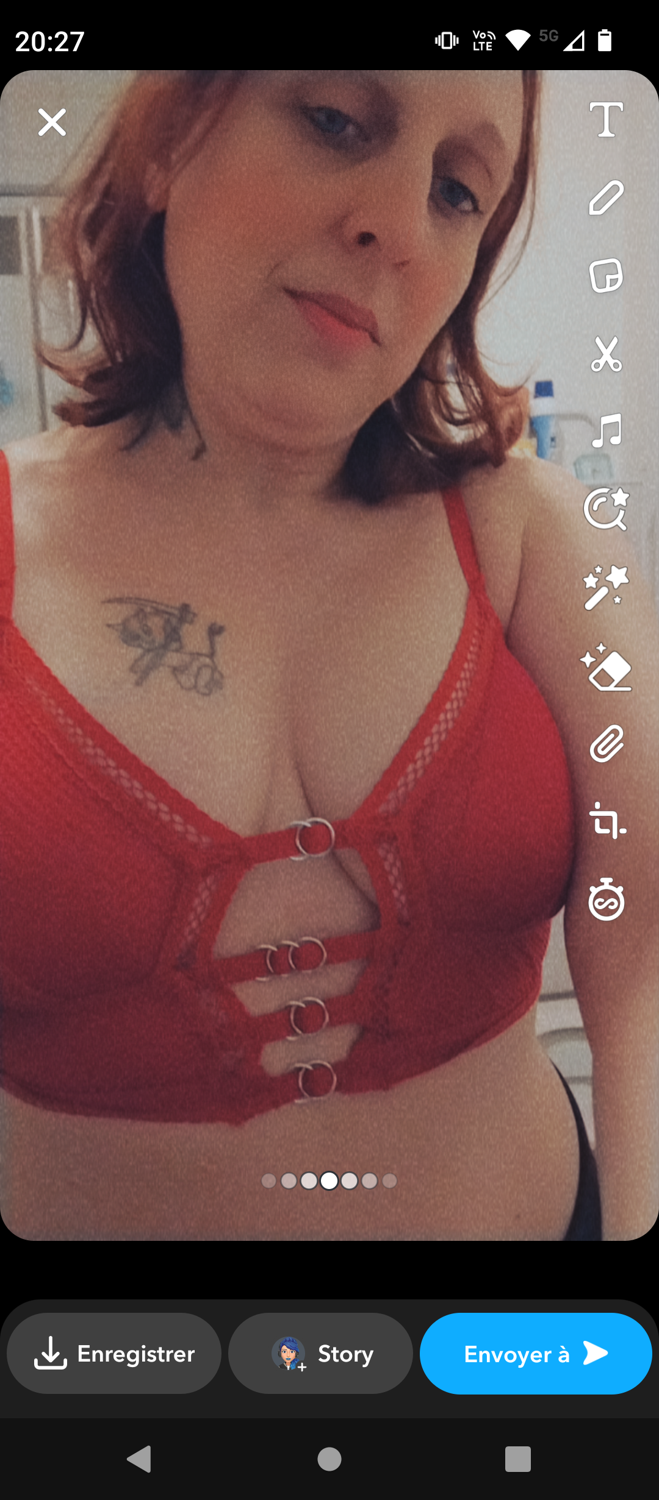659x1500 pixels.
Task: Add text with the T tool
Action: coord(606,120)
